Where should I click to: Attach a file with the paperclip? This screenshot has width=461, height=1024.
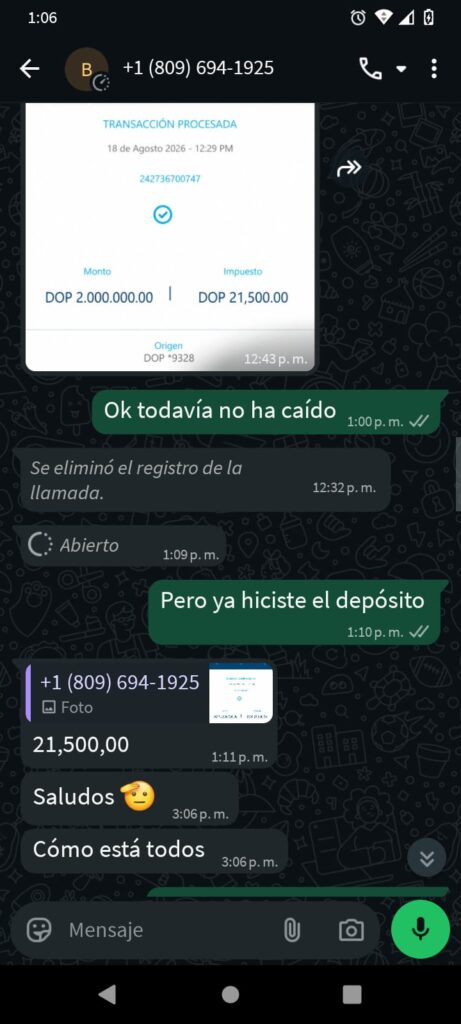point(292,930)
